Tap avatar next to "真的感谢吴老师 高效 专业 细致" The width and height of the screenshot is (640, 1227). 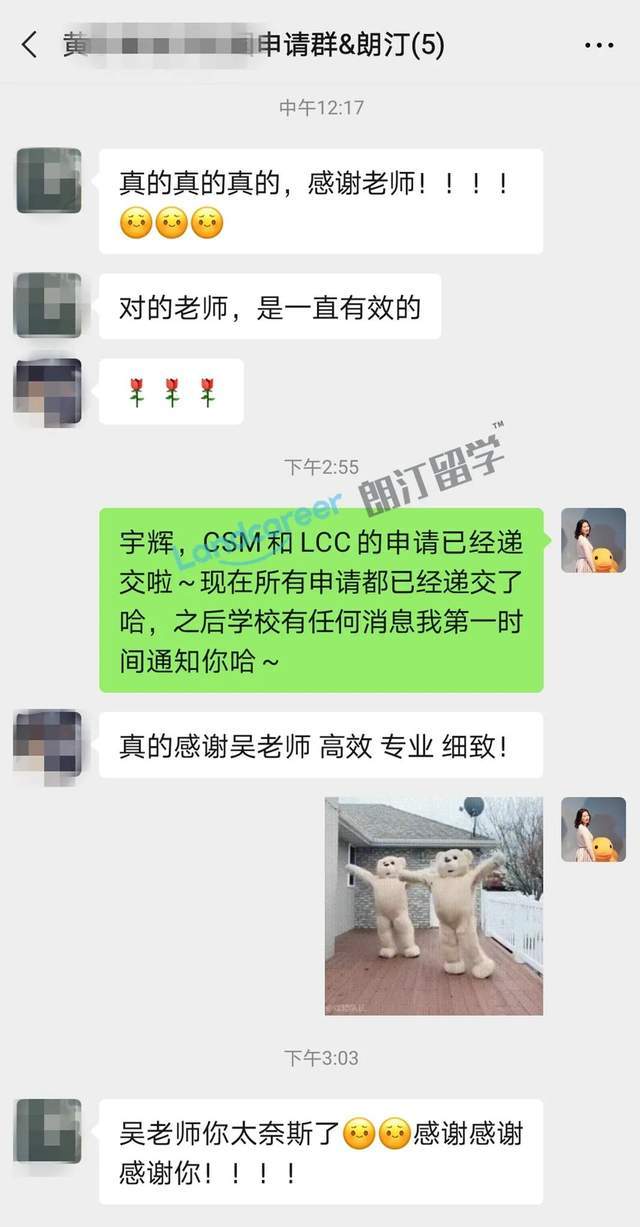click(48, 743)
